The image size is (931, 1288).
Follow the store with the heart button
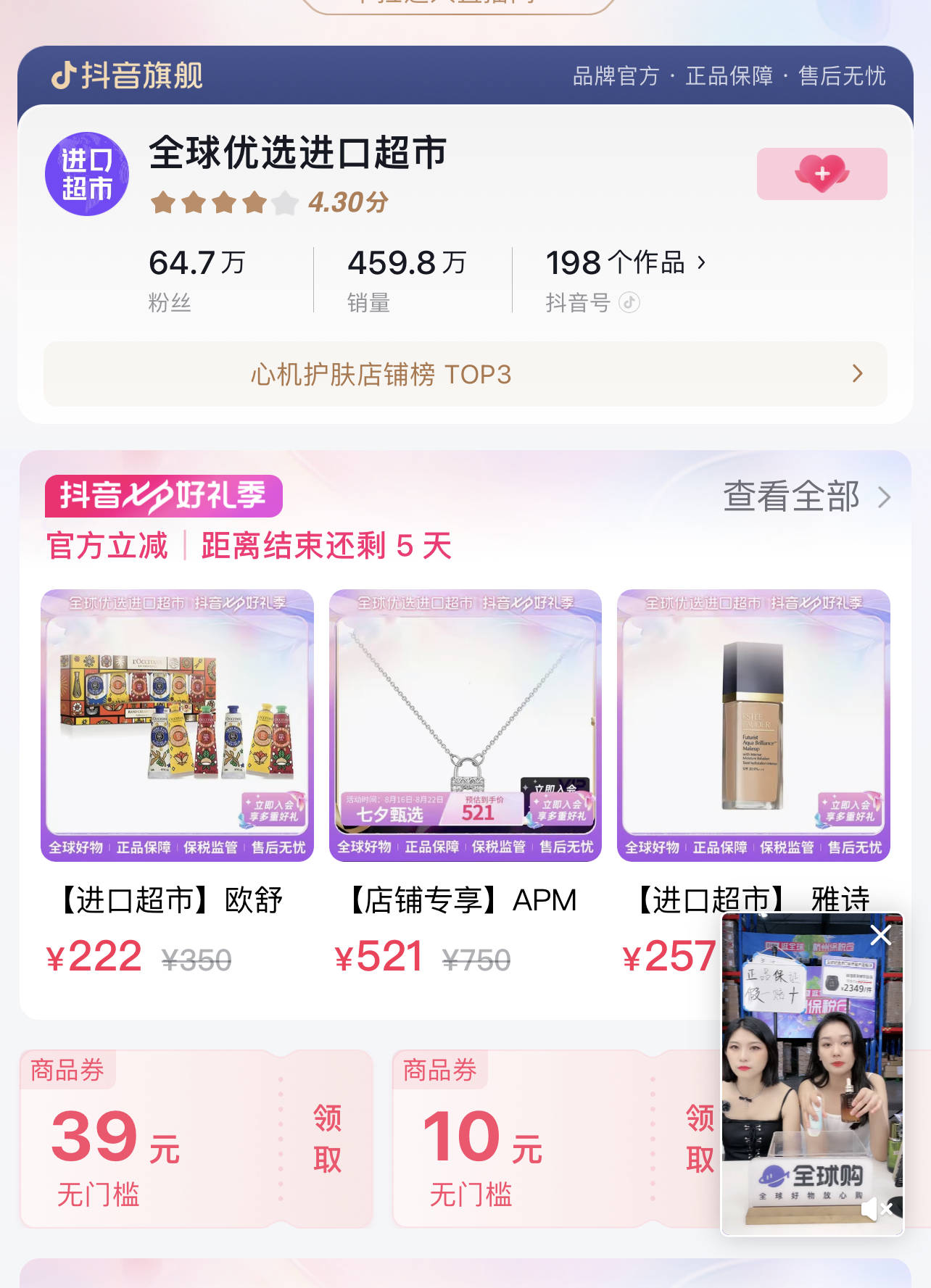(822, 174)
